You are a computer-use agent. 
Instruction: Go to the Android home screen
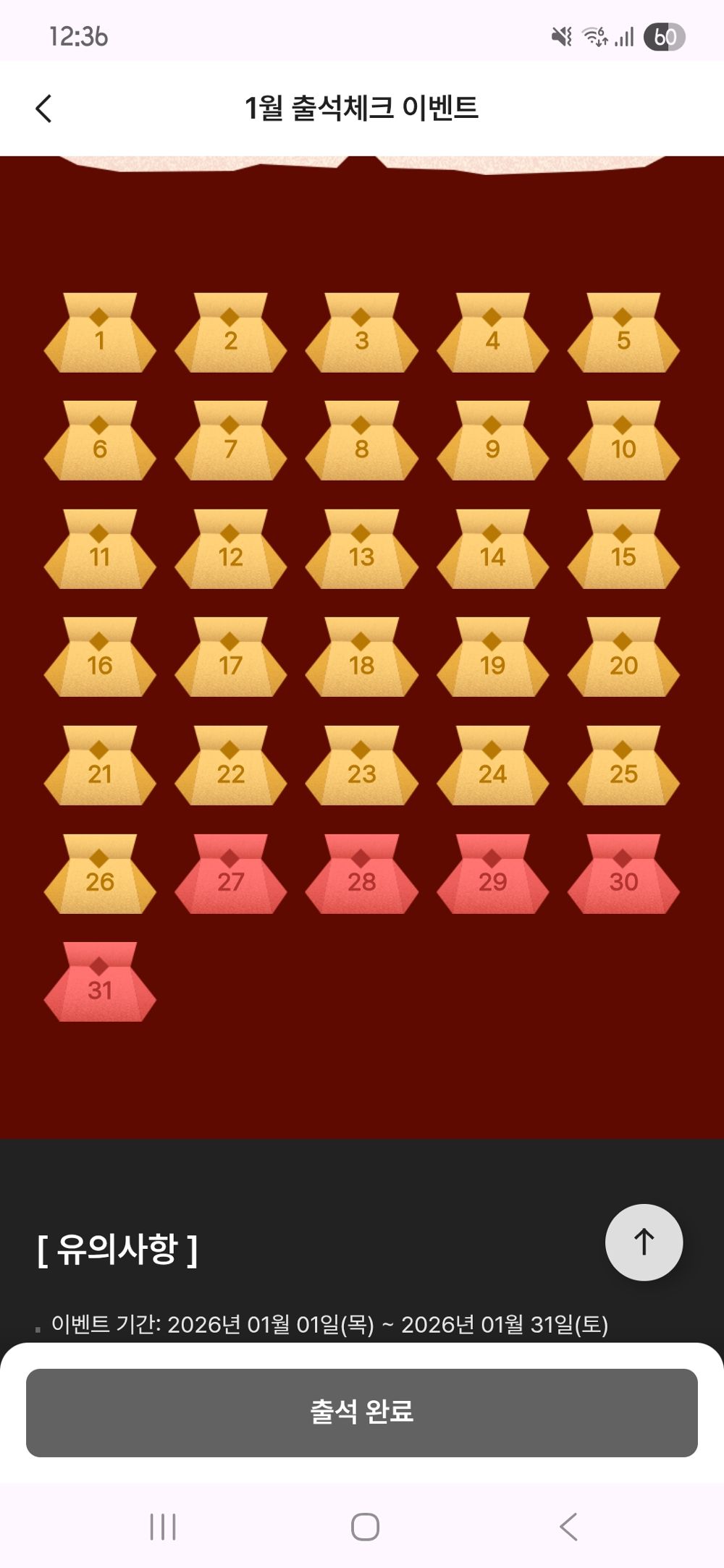(x=365, y=1527)
